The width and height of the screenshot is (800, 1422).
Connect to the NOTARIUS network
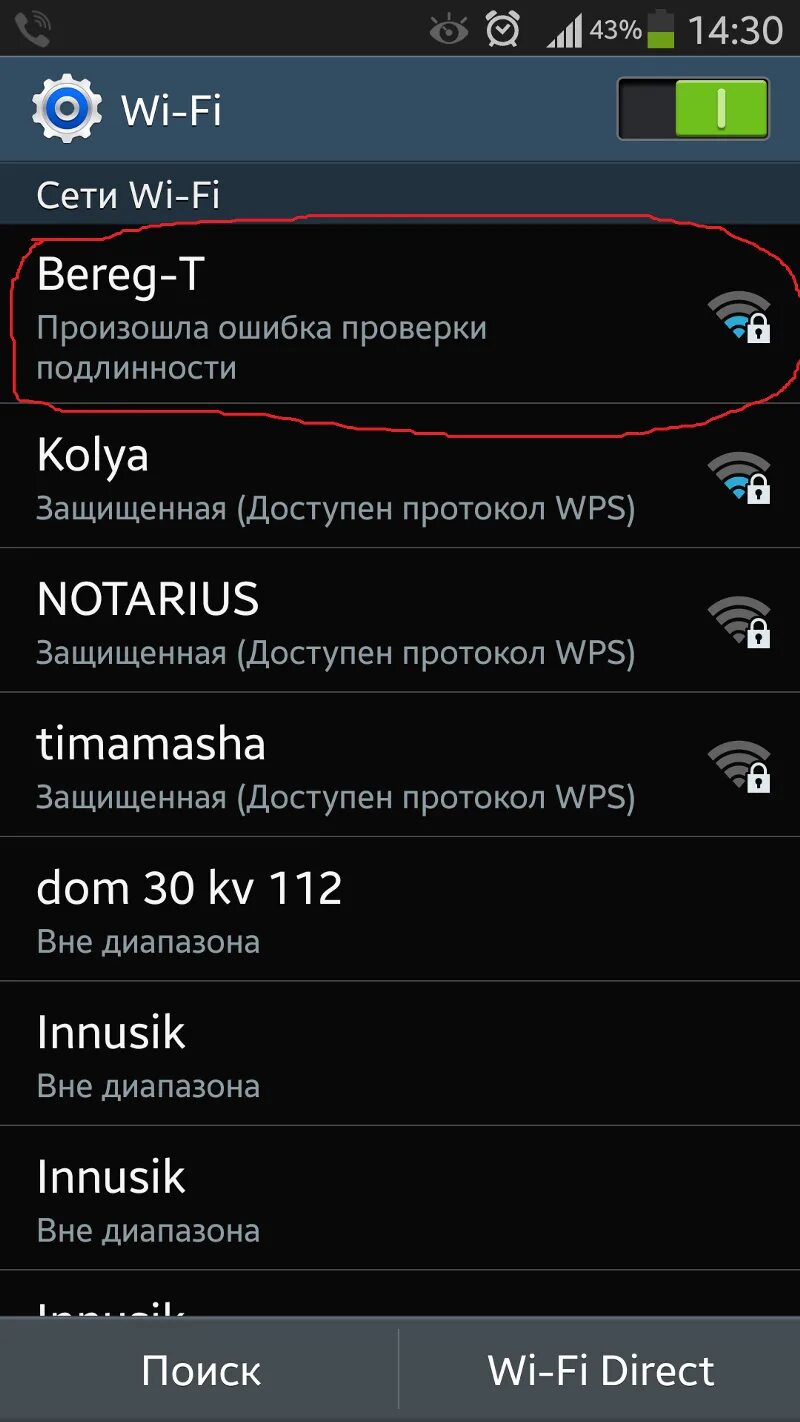point(400,620)
